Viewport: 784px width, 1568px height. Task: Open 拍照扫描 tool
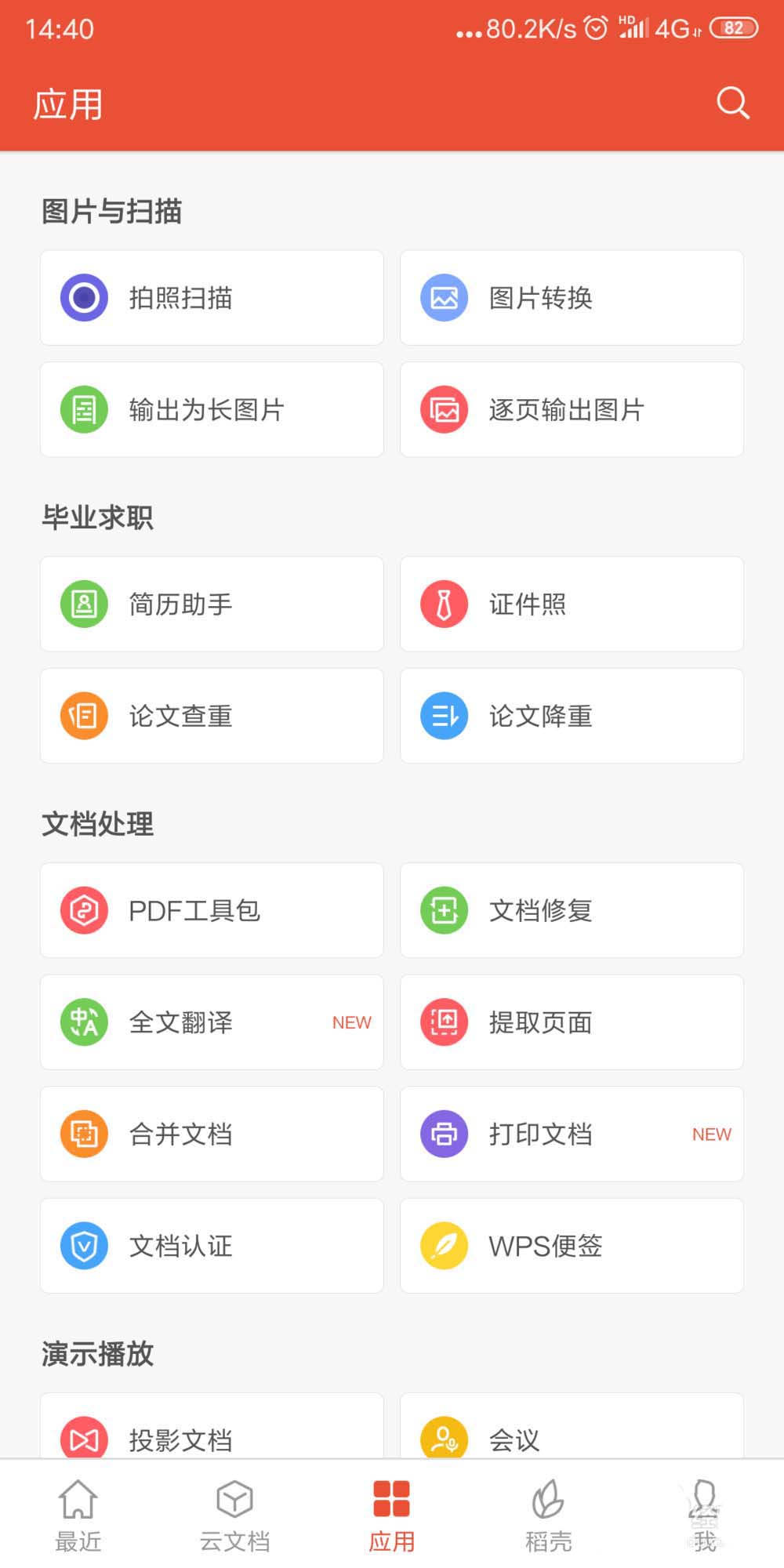pyautogui.click(x=212, y=298)
